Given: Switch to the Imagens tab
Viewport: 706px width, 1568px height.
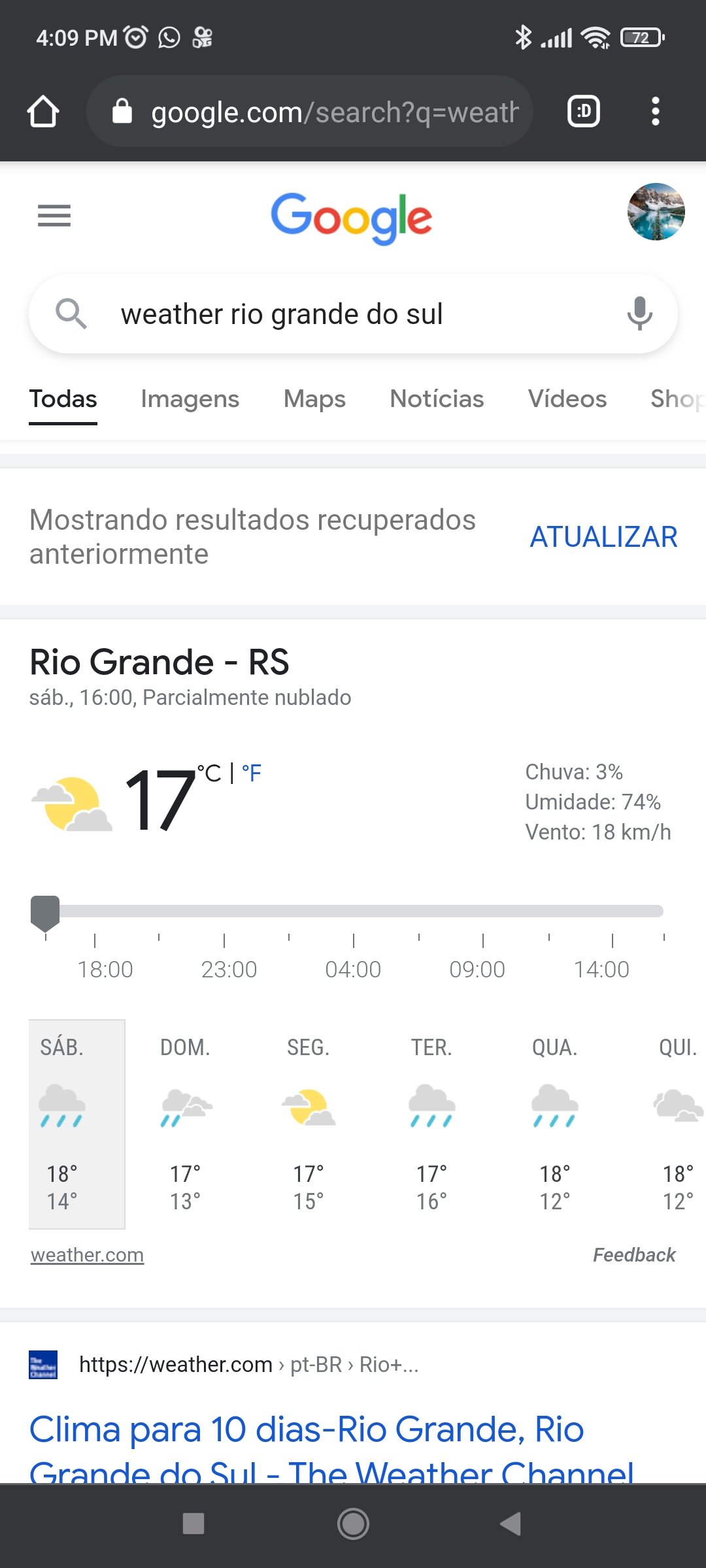Looking at the screenshot, I should (x=190, y=399).
